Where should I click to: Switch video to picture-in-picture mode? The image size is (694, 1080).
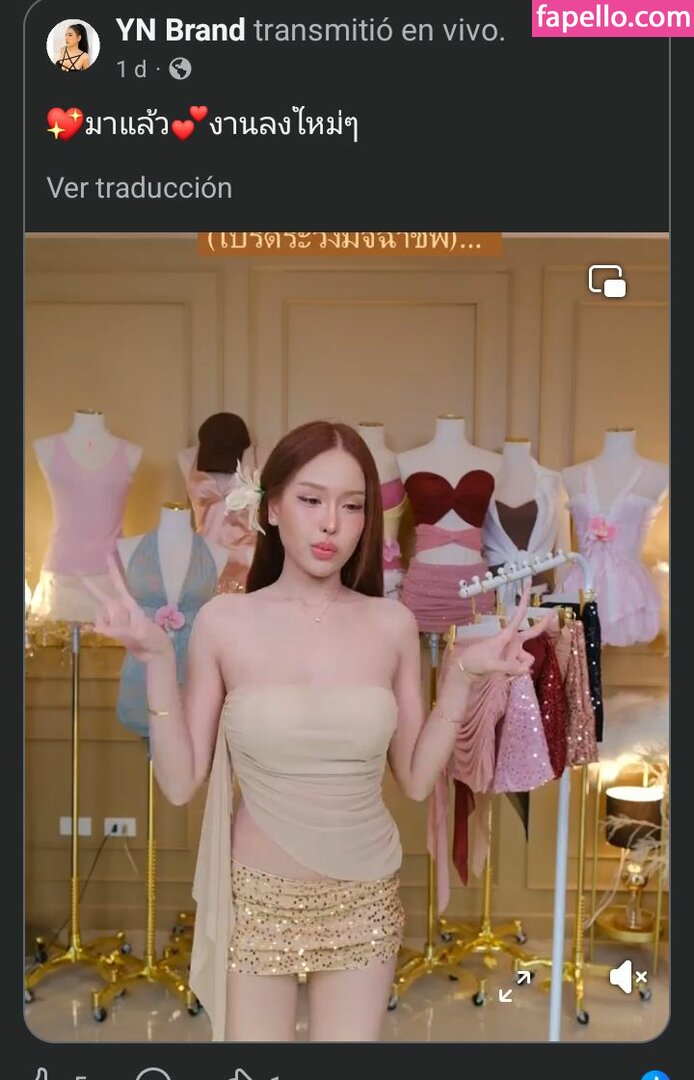(607, 281)
